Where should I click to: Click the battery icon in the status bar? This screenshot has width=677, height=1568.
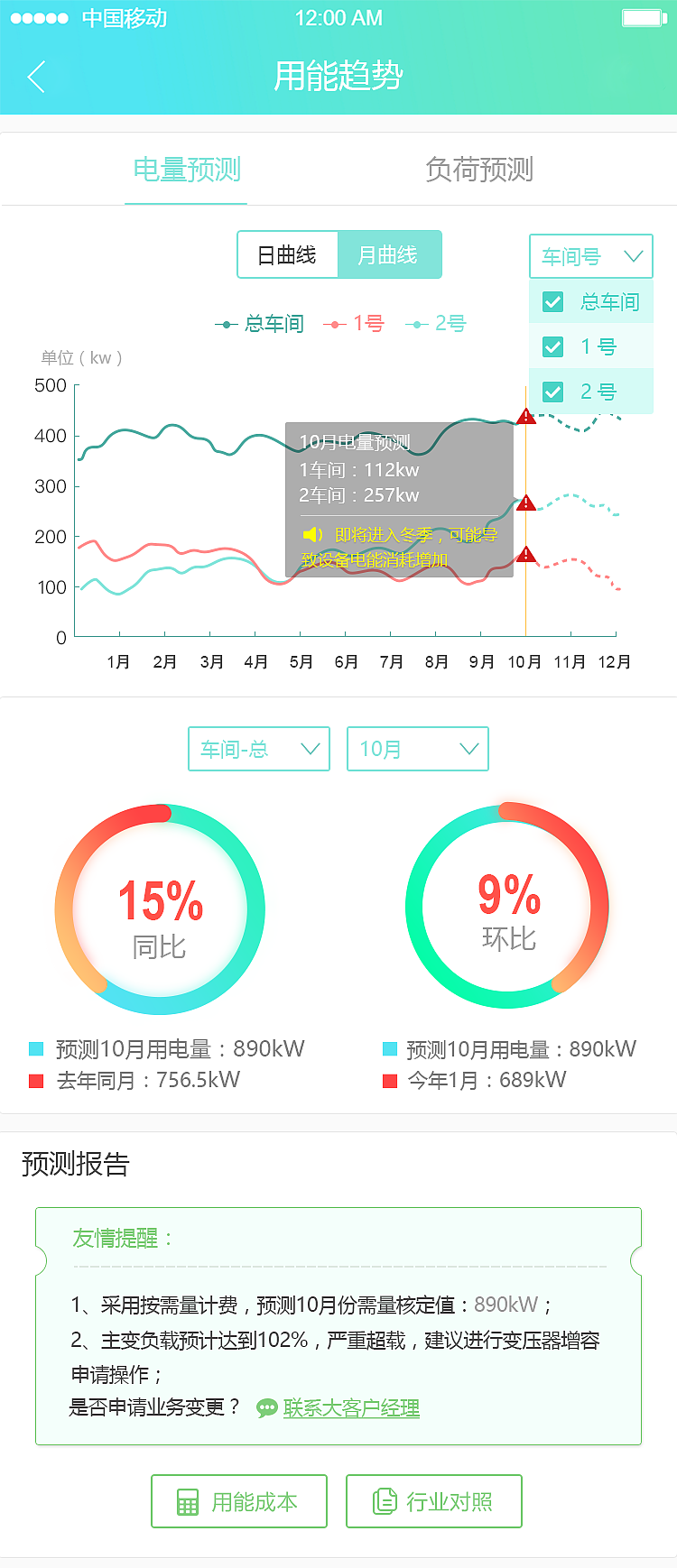pos(643,16)
